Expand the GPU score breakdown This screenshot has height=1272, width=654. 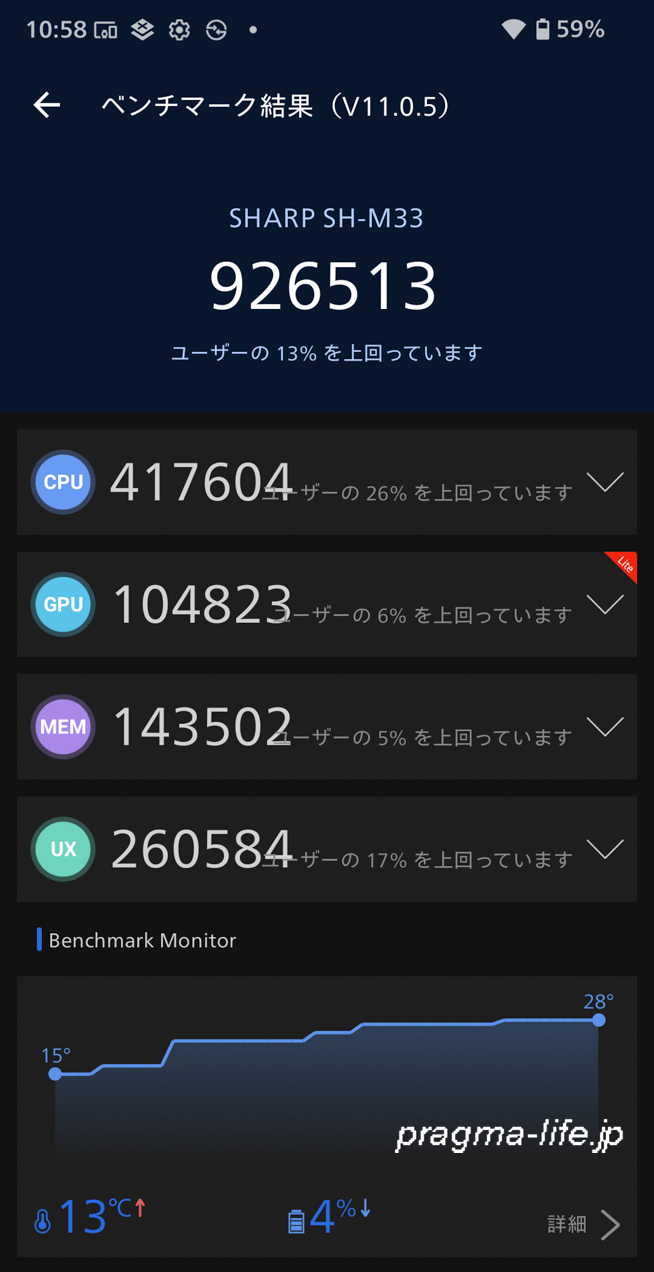click(605, 604)
